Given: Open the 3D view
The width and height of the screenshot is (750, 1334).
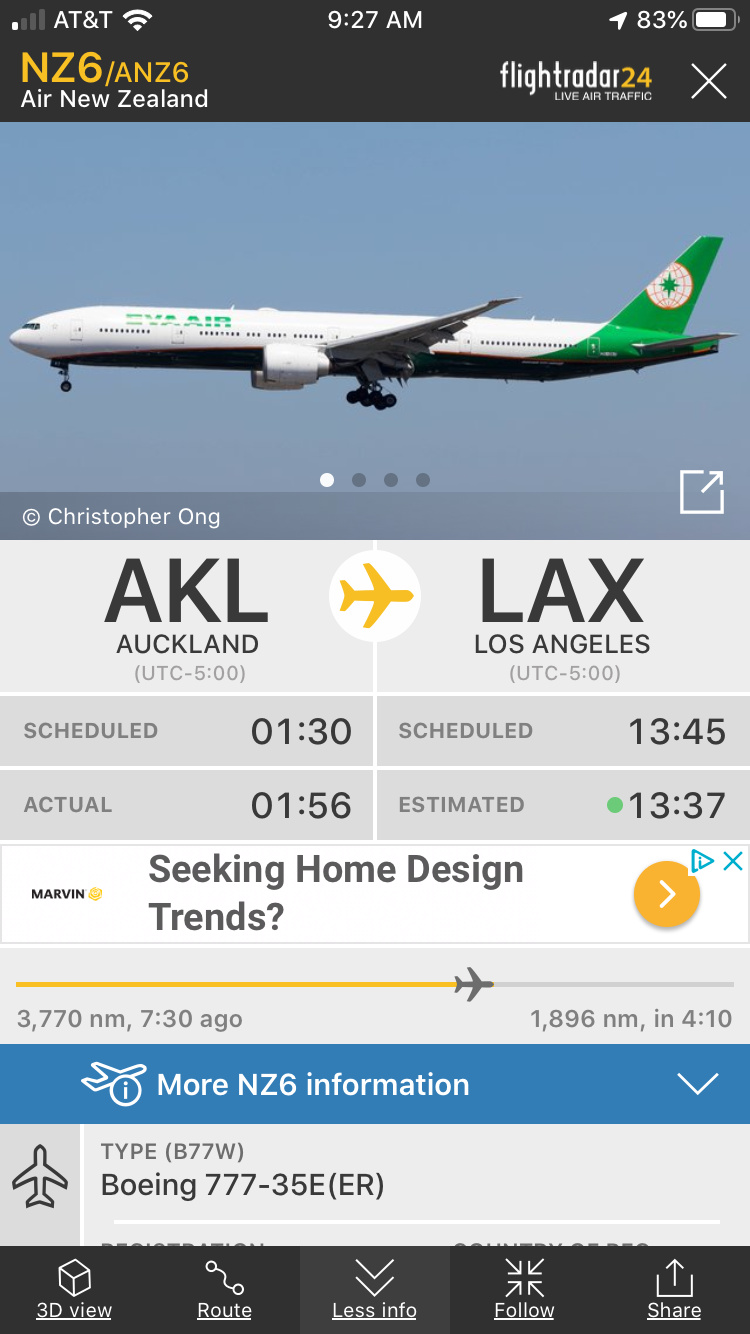Looking at the screenshot, I should (74, 1289).
